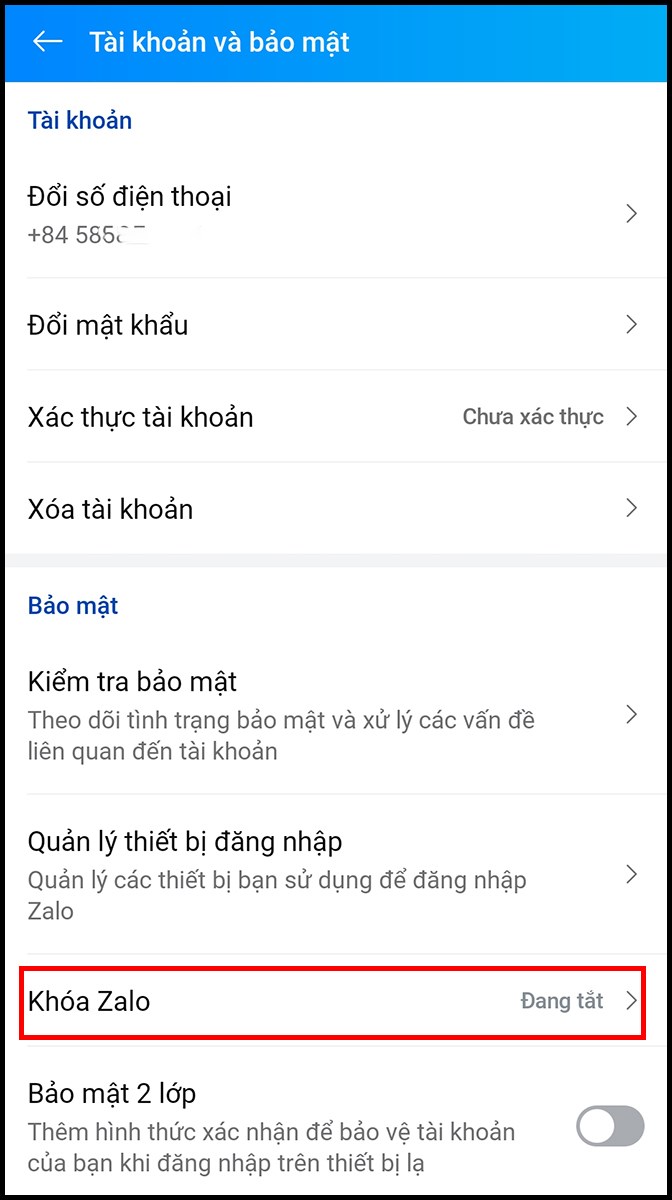The width and height of the screenshot is (672, 1200).
Task: Enable Bảo mật 2 lớp switch
Action: [x=610, y=1126]
